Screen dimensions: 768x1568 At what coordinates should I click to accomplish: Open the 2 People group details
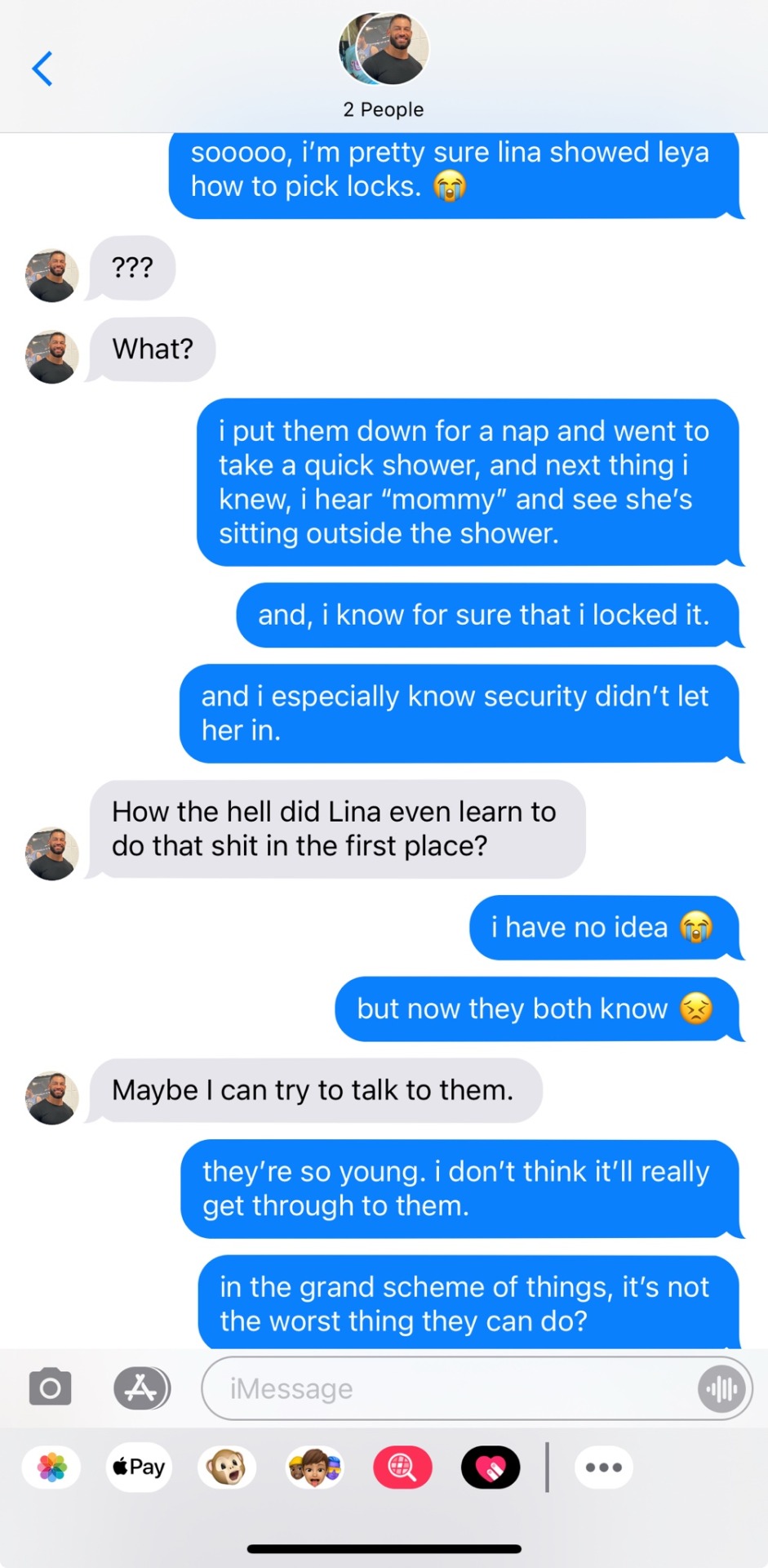pos(384,65)
